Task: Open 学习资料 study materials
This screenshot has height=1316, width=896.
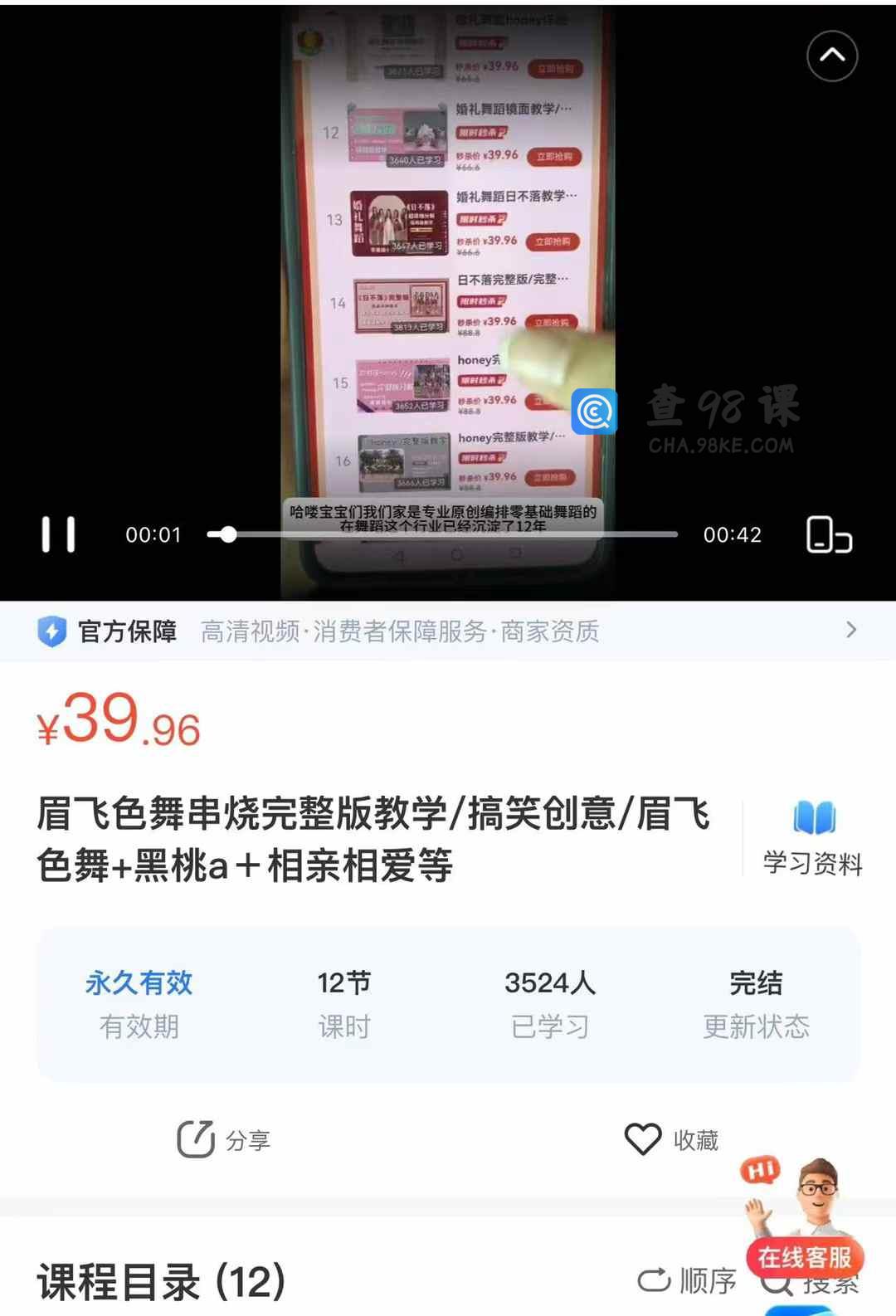Action: tap(812, 838)
